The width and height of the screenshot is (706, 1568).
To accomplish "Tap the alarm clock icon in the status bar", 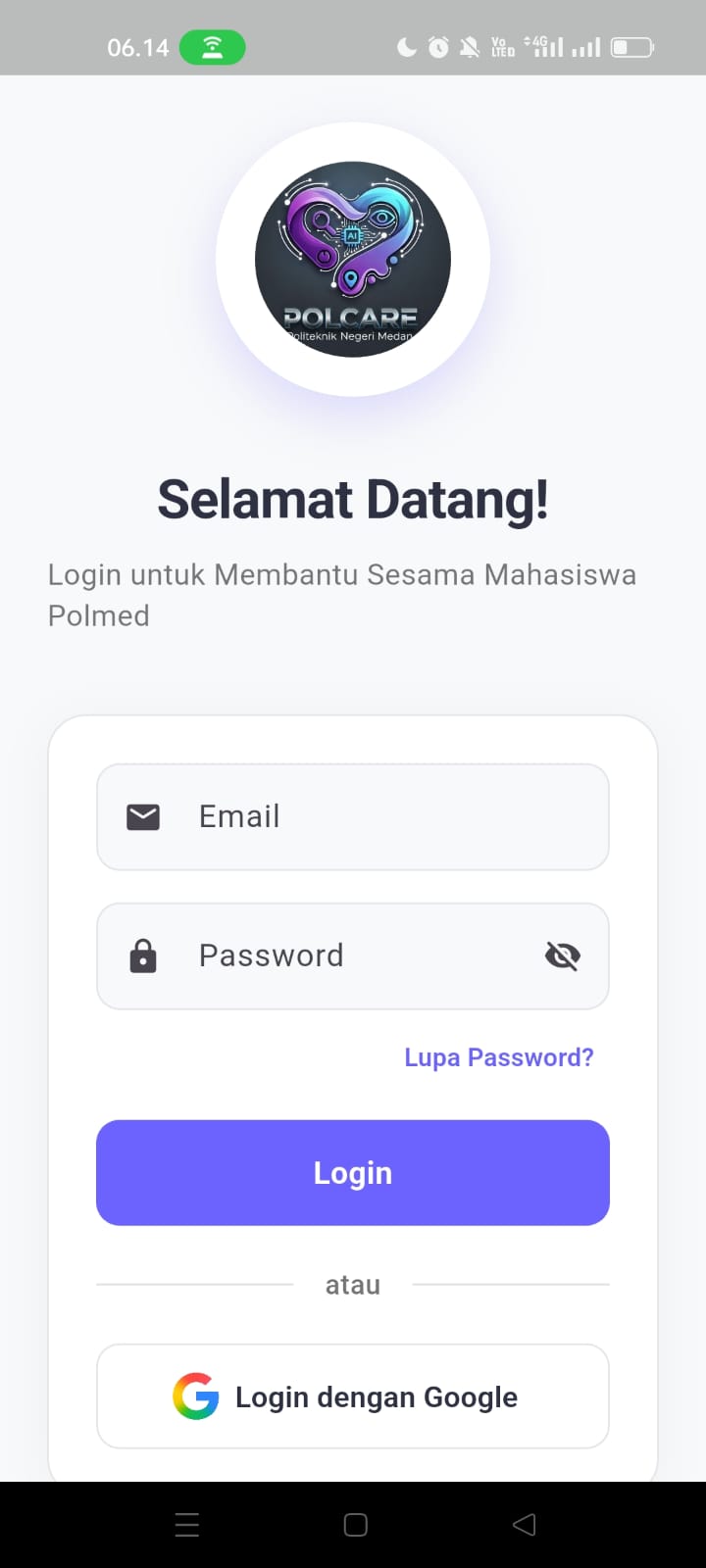I will click(x=438, y=45).
